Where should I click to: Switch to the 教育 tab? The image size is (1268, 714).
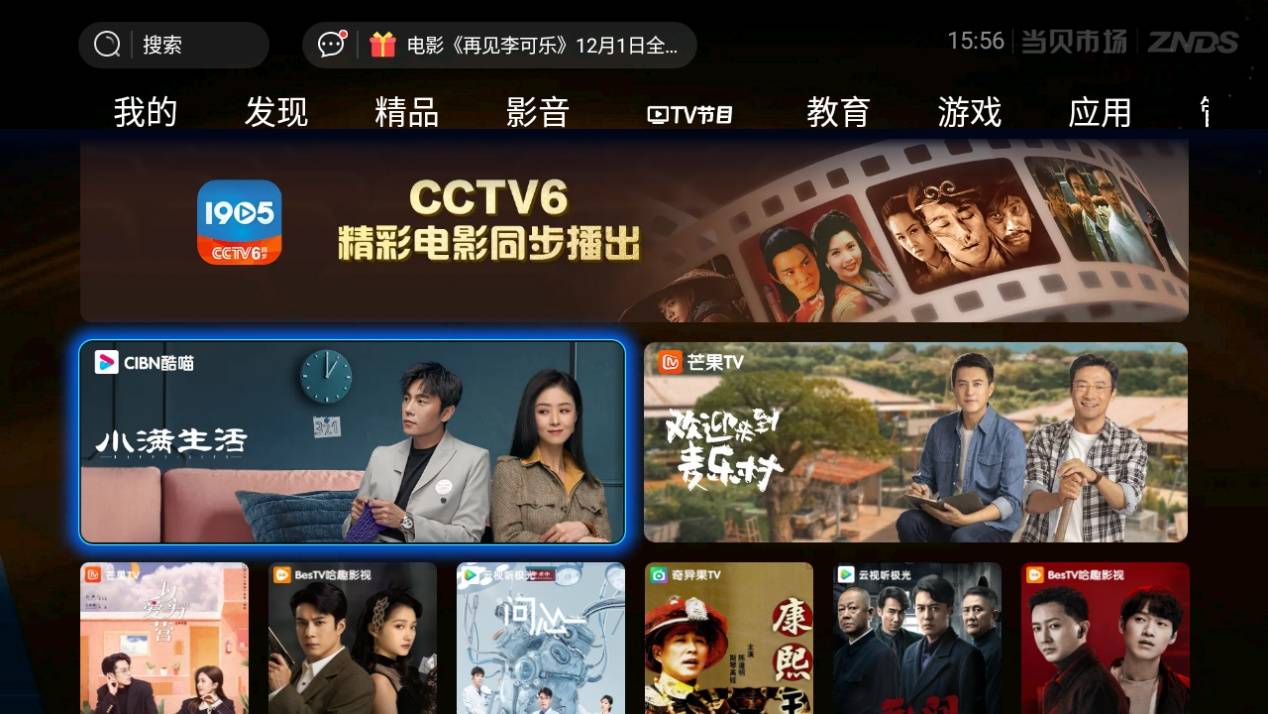[838, 113]
